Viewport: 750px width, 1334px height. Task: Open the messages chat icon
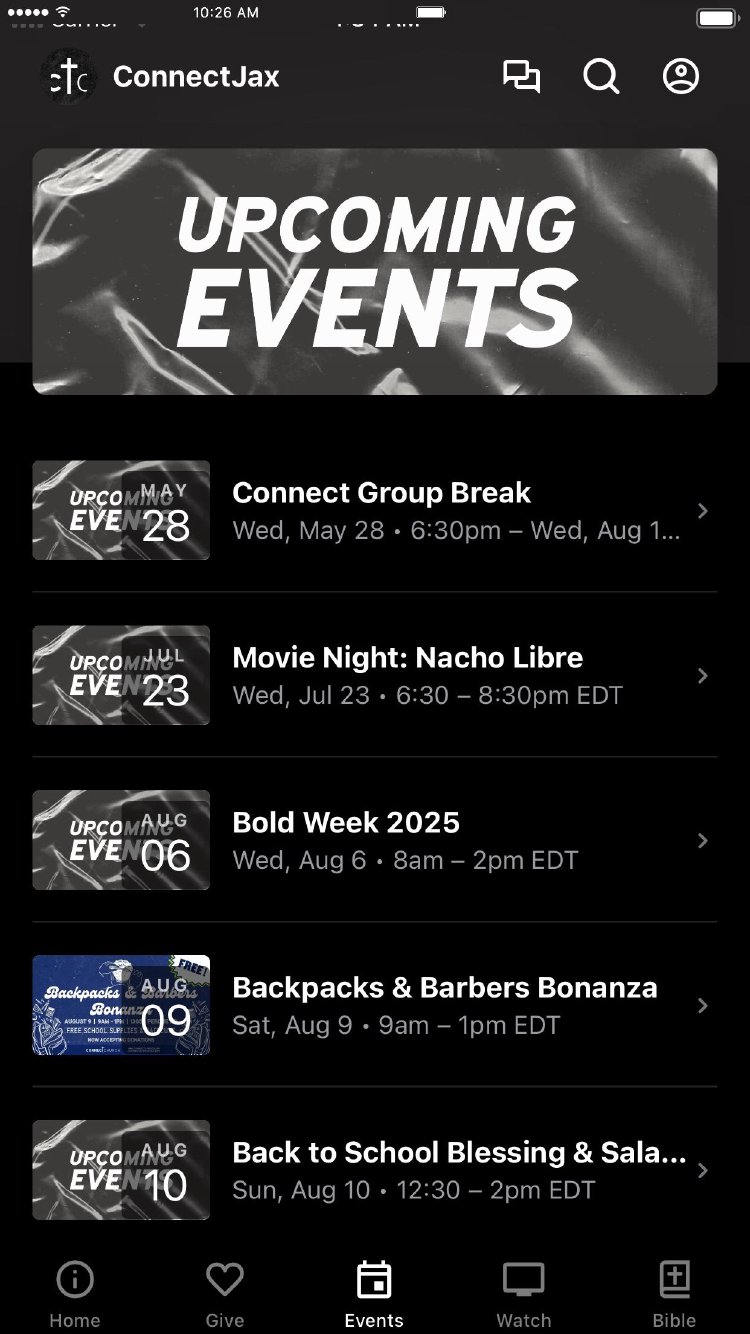pyautogui.click(x=521, y=77)
